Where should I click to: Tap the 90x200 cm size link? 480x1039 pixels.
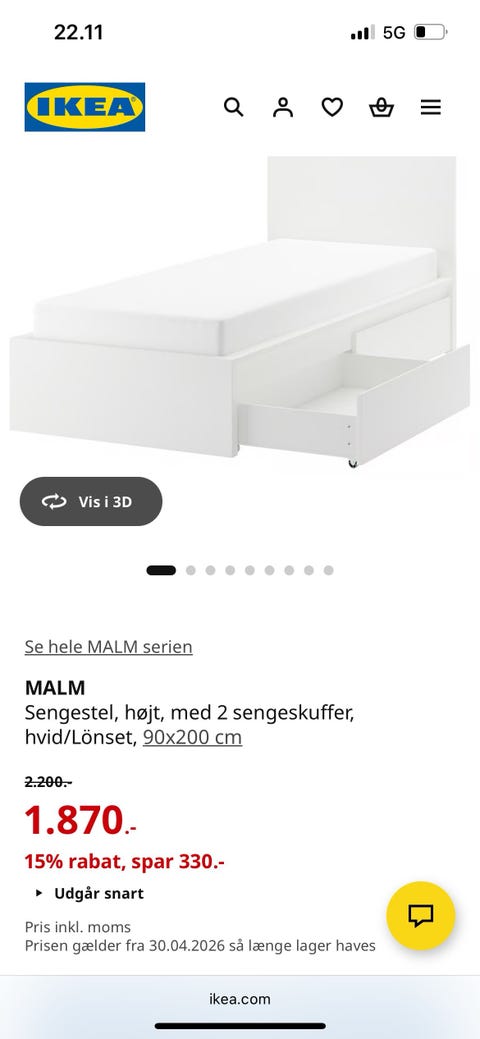click(192, 737)
